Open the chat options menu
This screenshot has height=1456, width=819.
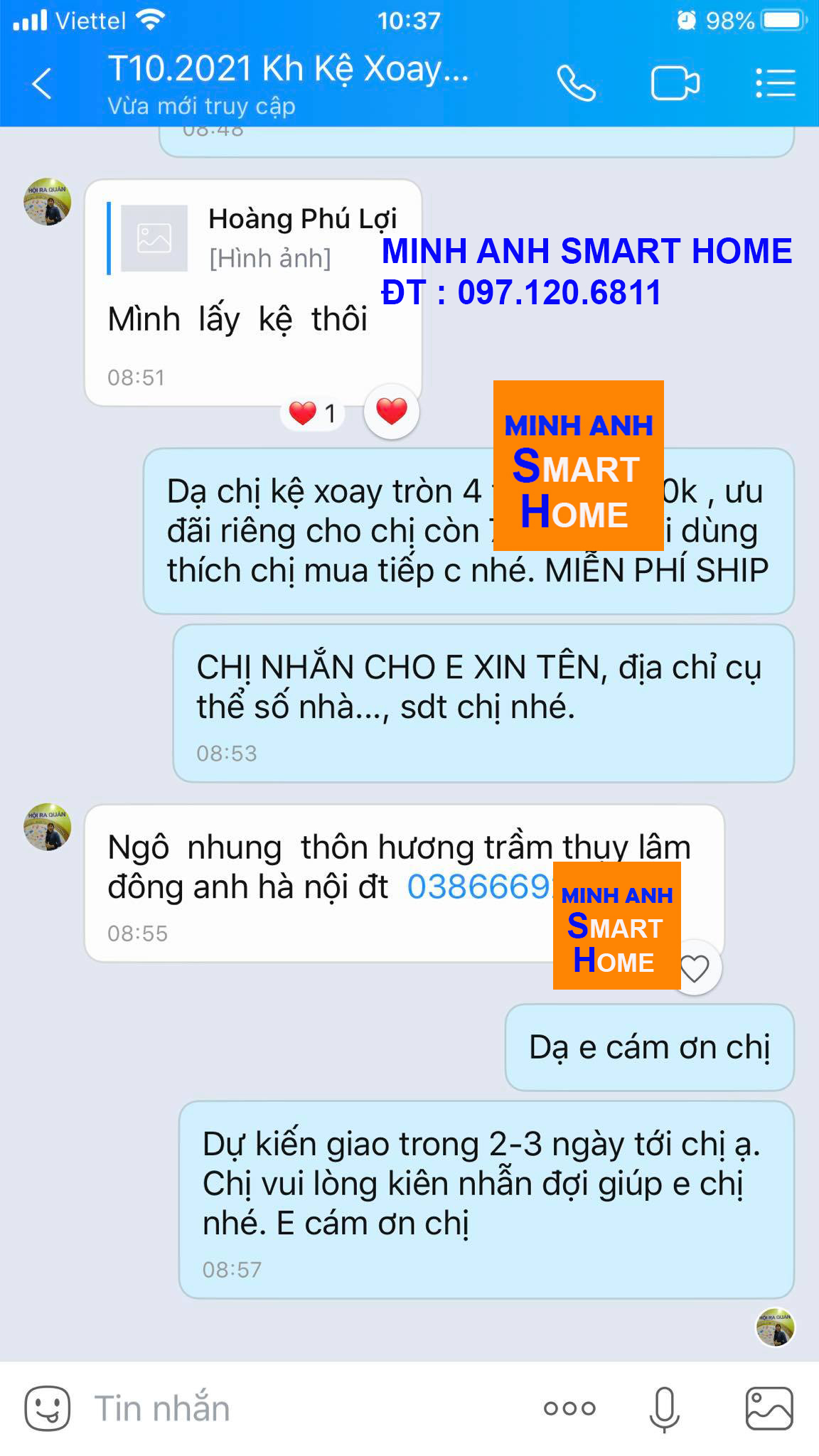coord(775,84)
